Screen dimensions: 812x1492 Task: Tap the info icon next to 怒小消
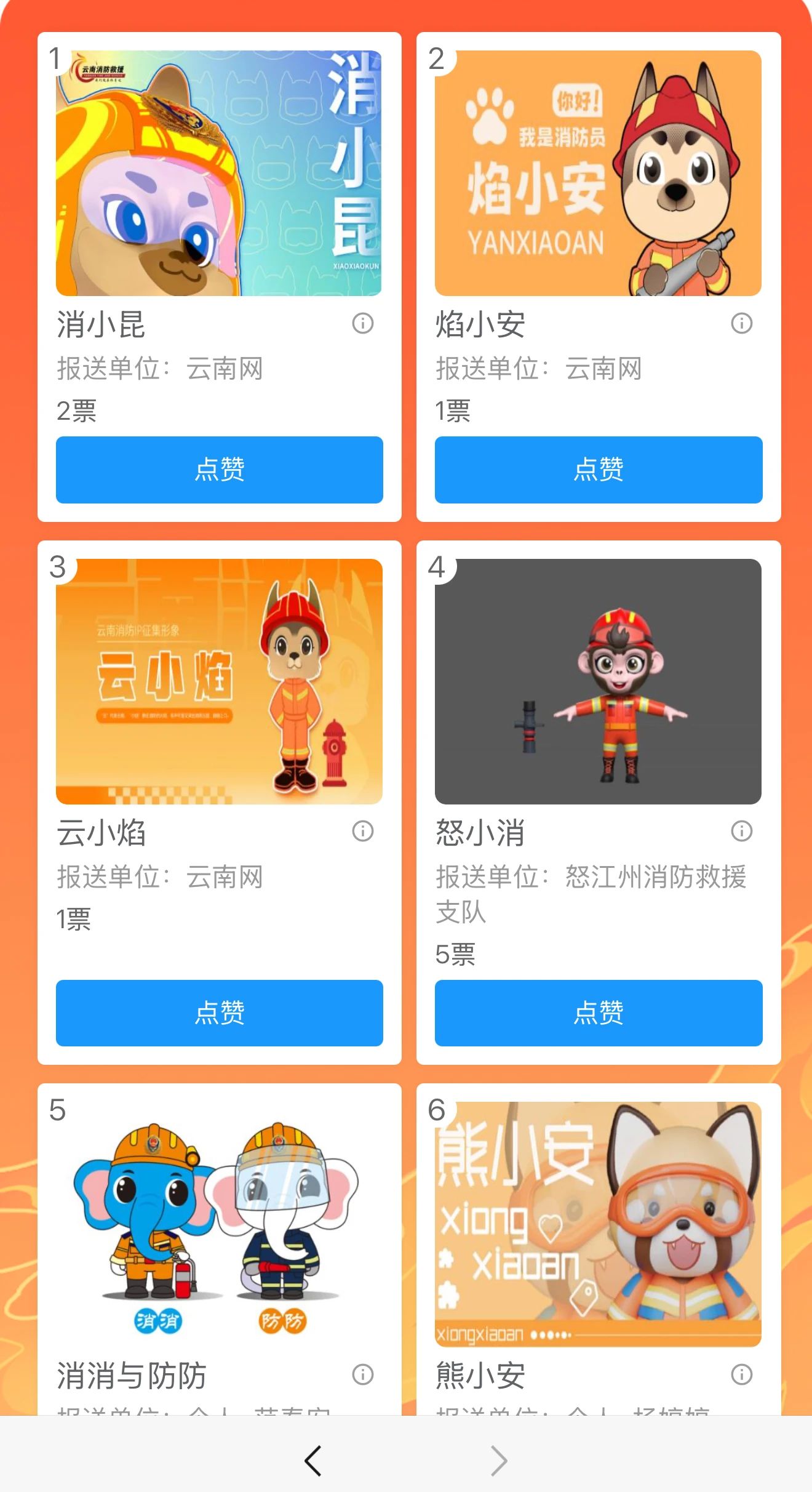point(742,831)
